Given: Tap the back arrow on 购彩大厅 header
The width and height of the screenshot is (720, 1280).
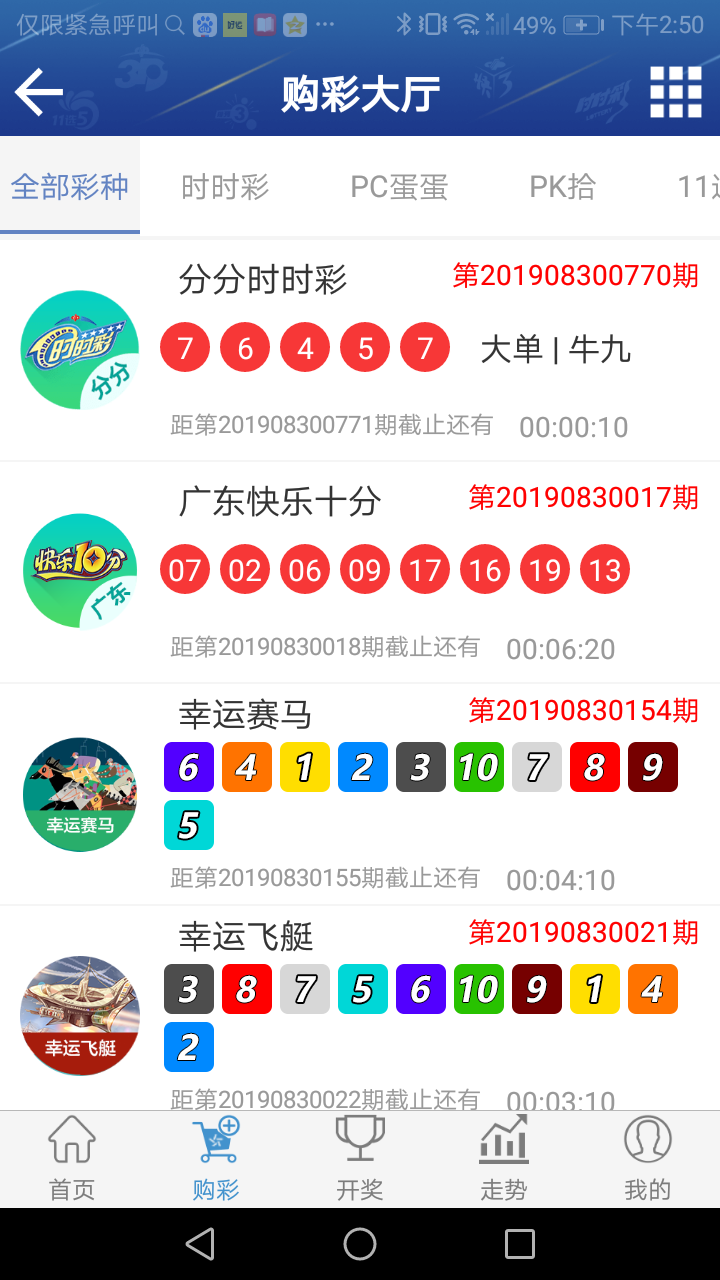Looking at the screenshot, I should pos(37,91).
